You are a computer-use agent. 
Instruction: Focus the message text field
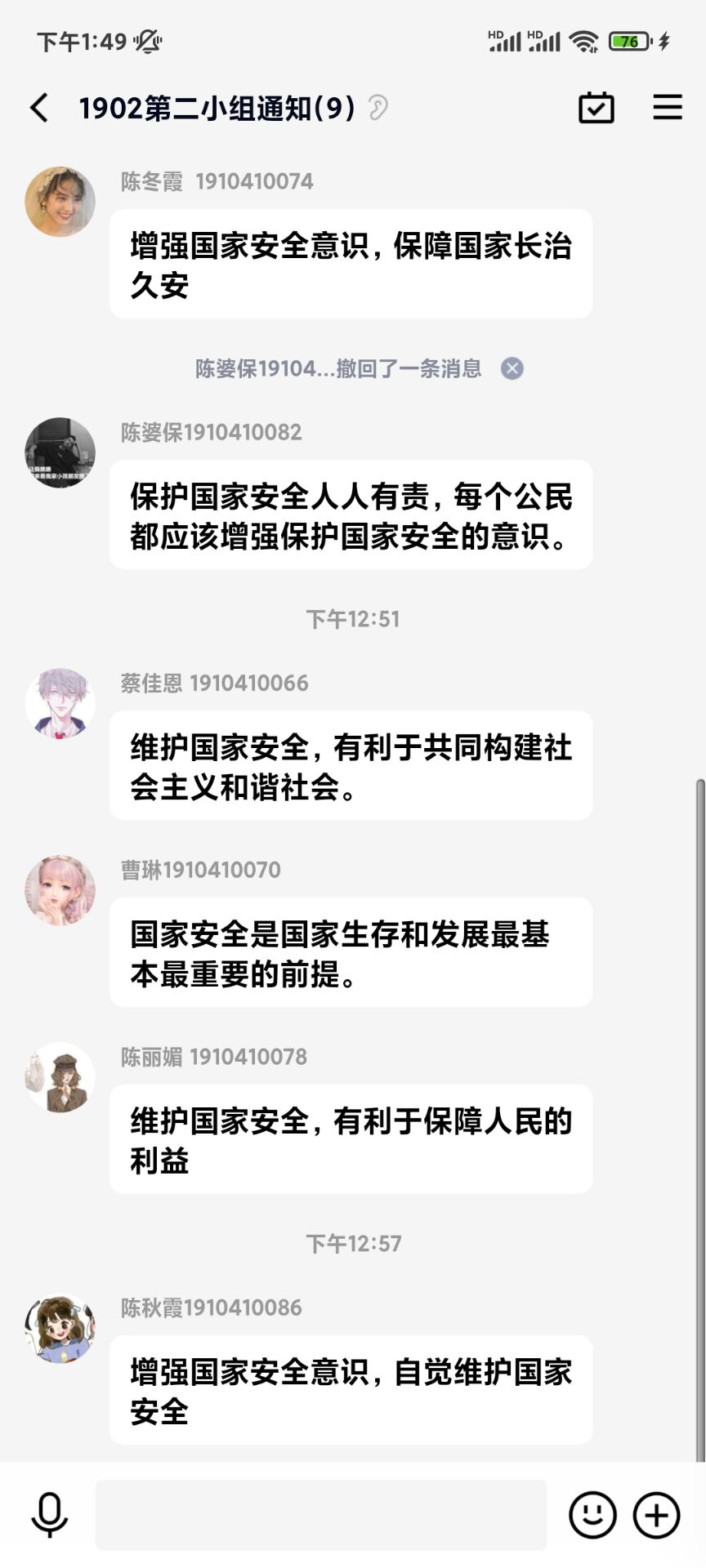point(320,1515)
